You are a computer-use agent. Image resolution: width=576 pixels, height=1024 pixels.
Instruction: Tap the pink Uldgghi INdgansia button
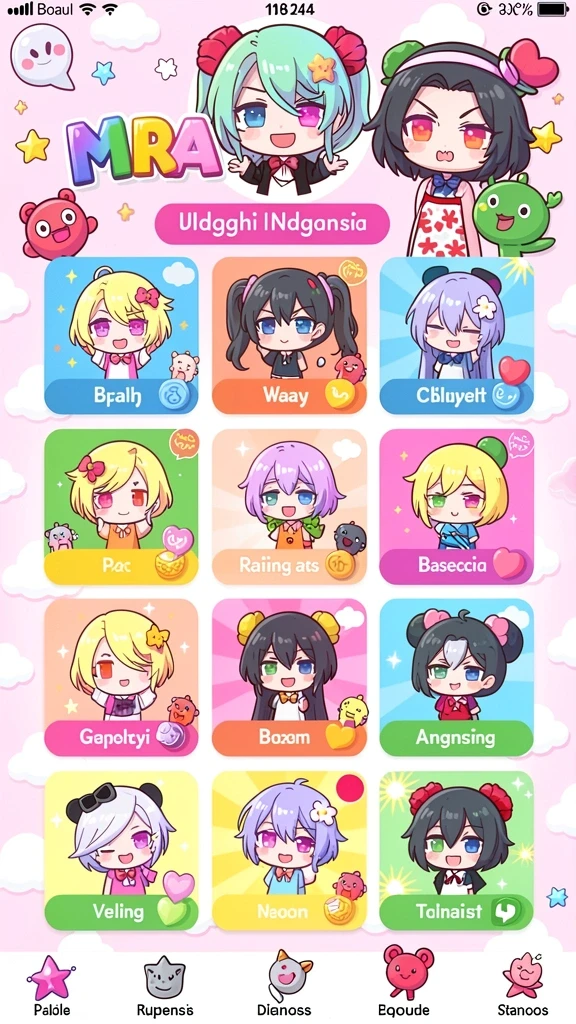click(272, 223)
